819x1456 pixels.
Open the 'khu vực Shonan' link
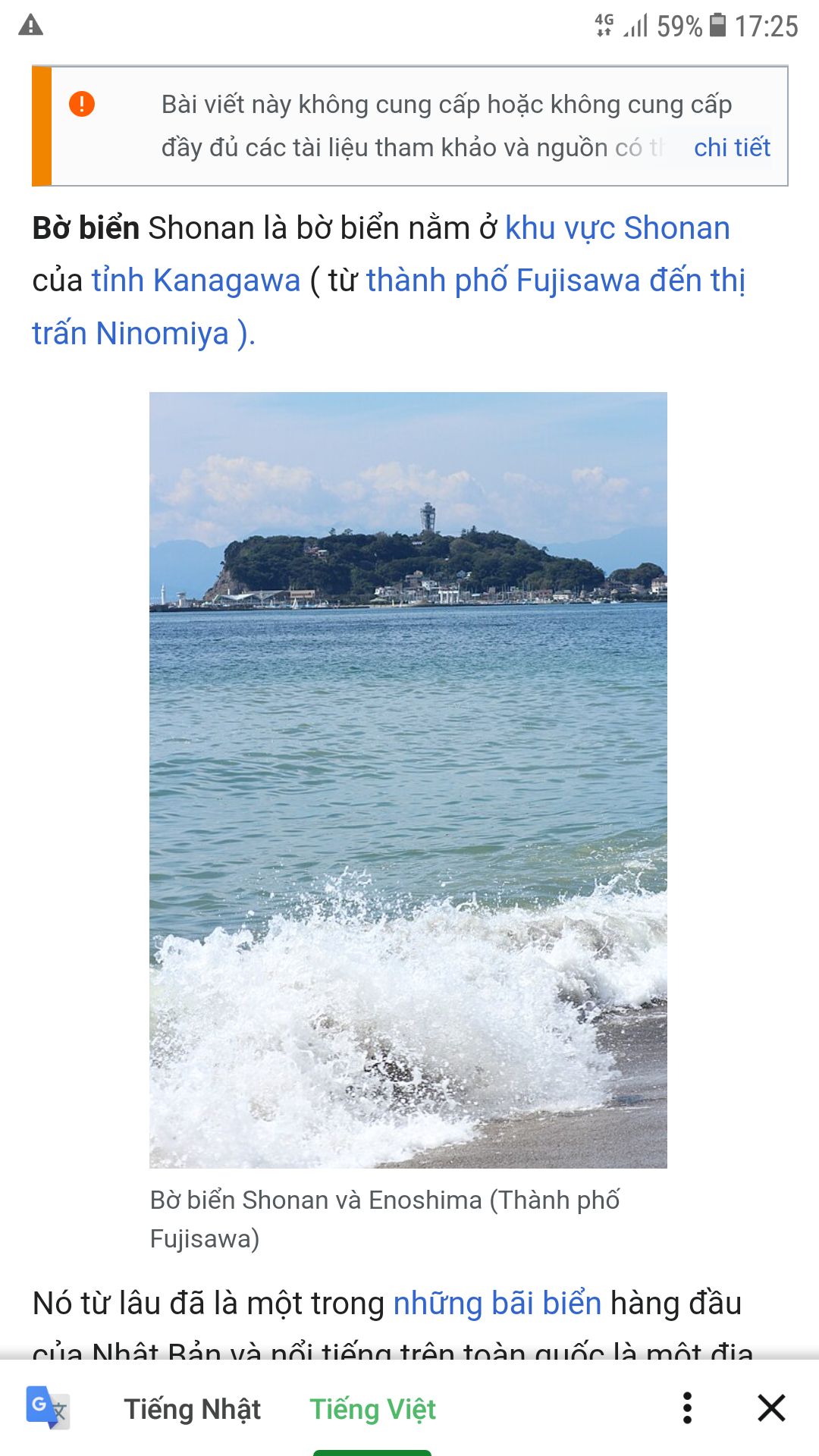[x=617, y=228]
